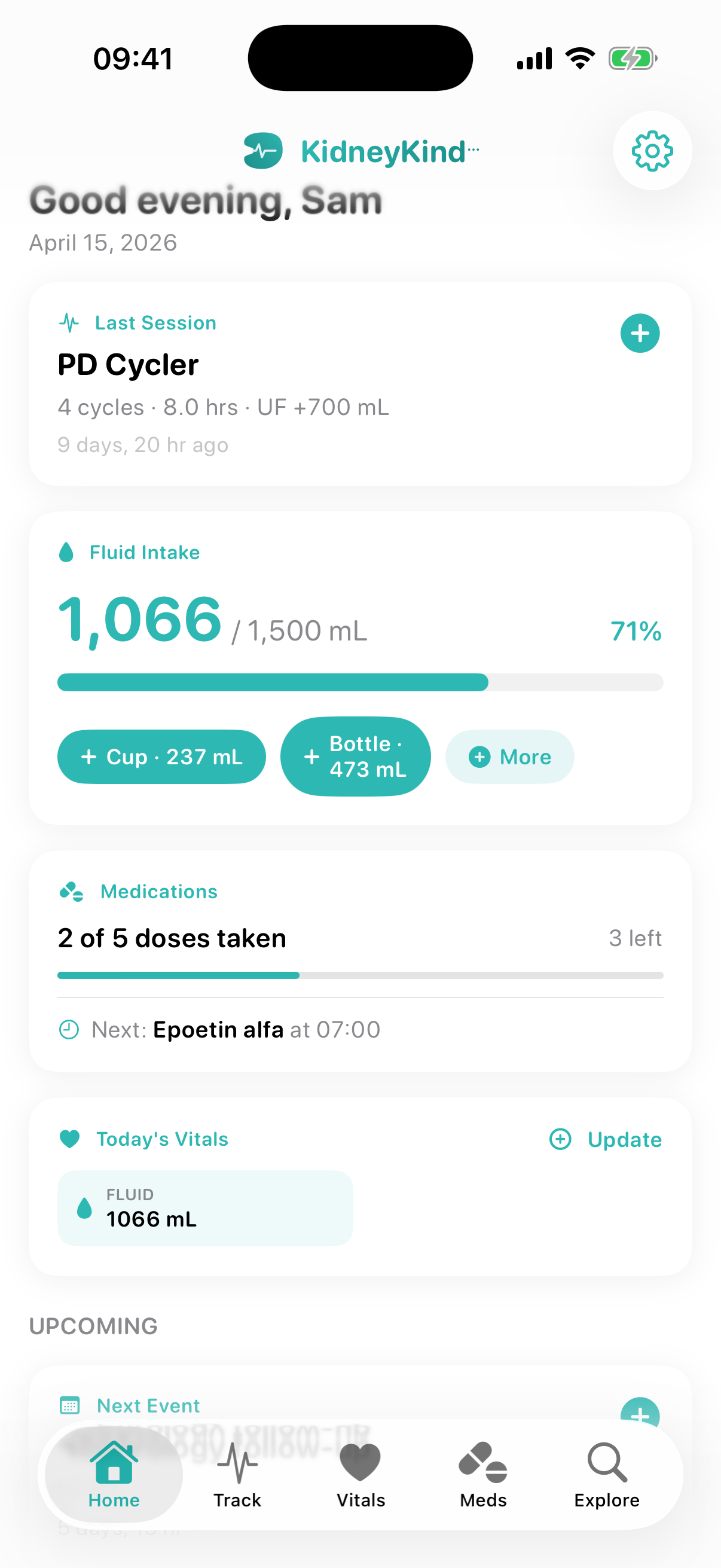Click the Fluid Intake progress bar
Image resolution: width=721 pixels, height=1568 pixels.
click(x=359, y=683)
